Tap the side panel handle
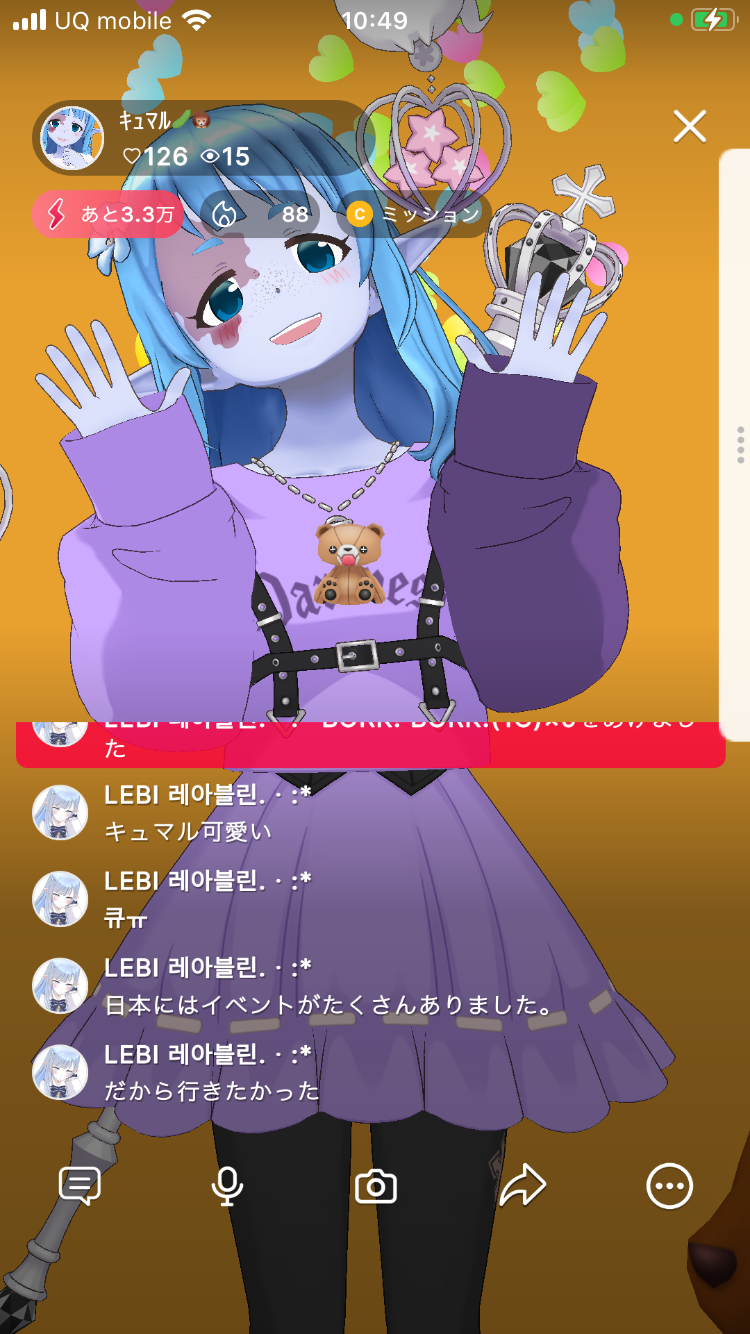This screenshot has height=1334, width=750. (740, 445)
